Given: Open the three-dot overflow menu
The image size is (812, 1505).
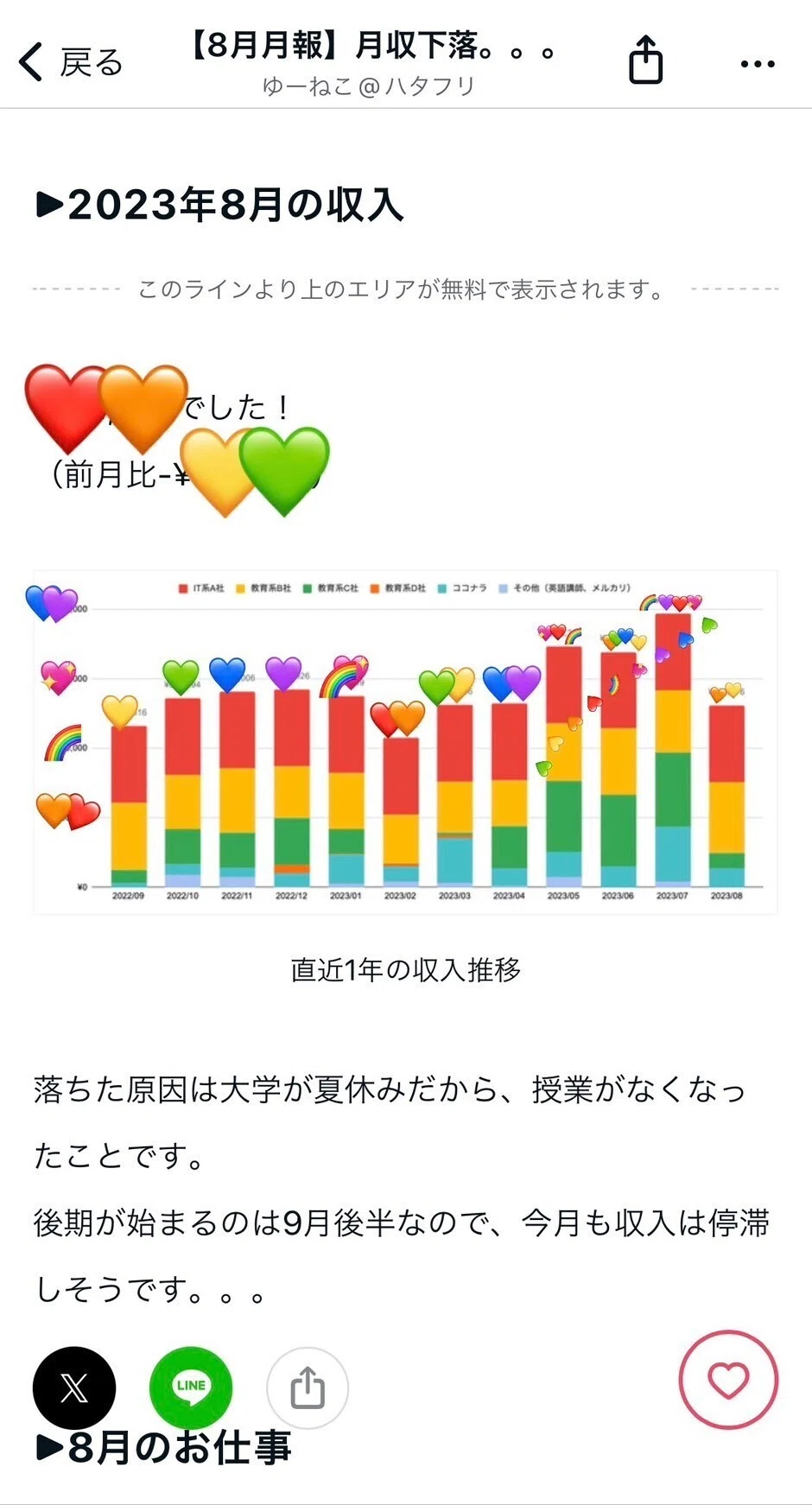Looking at the screenshot, I should point(758,64).
